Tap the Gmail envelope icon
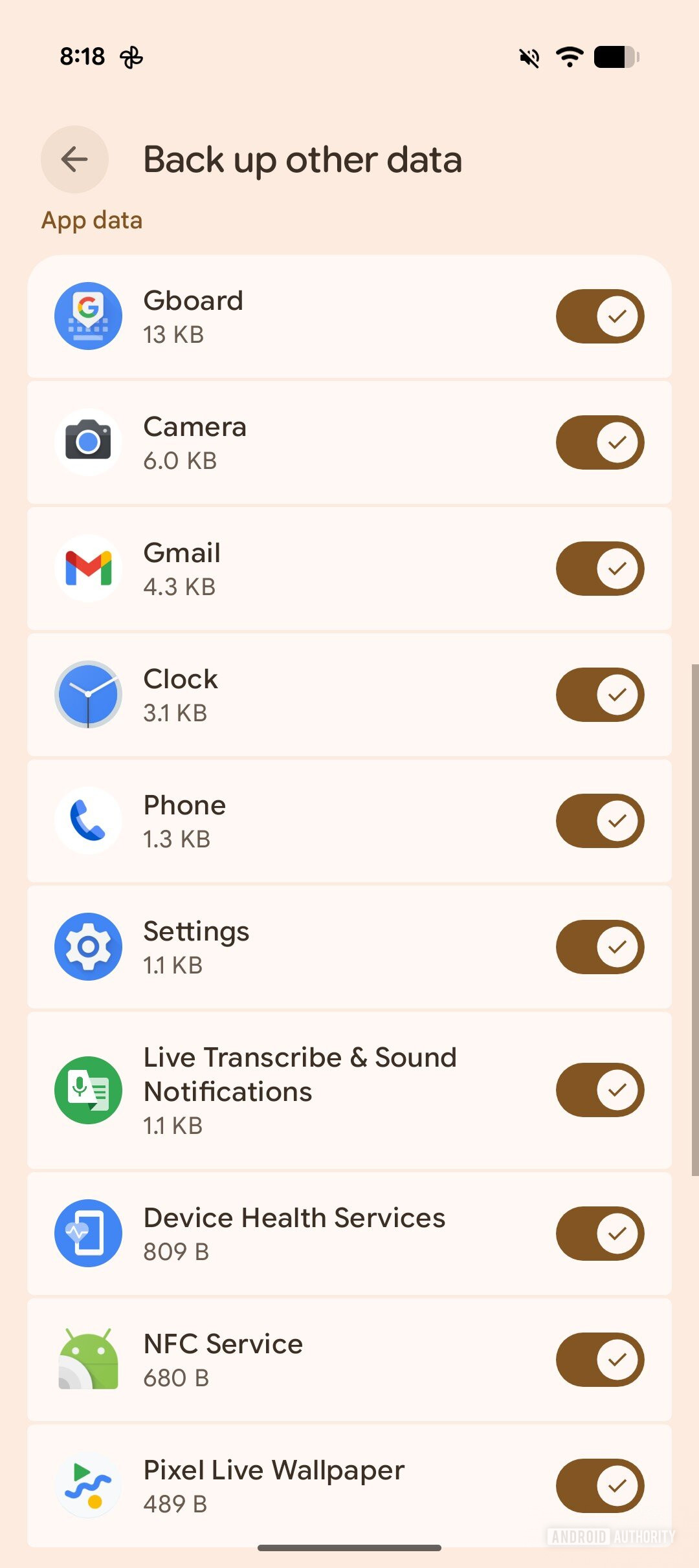Screen dimensions: 699x1568 point(88,568)
